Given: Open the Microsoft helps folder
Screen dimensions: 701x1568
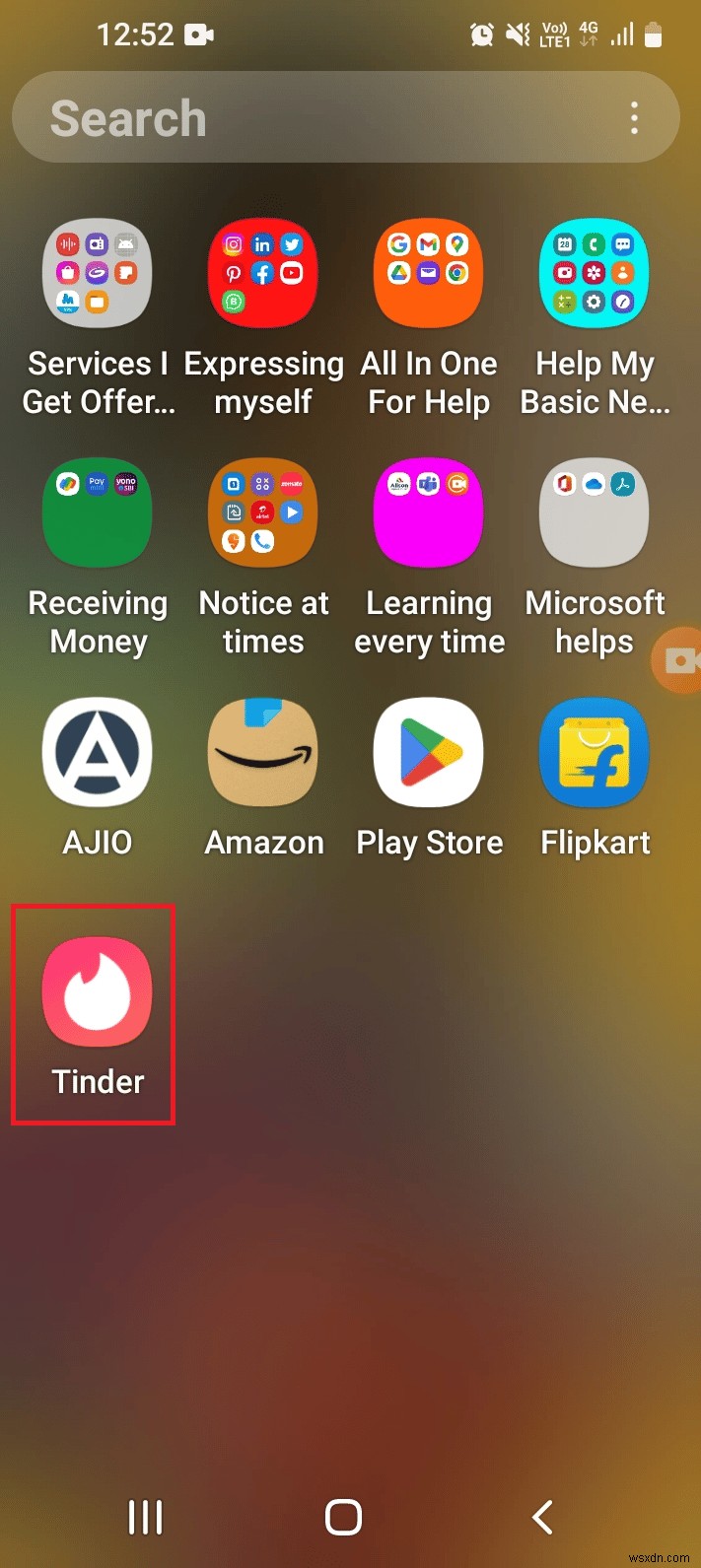Looking at the screenshot, I should coord(595,513).
